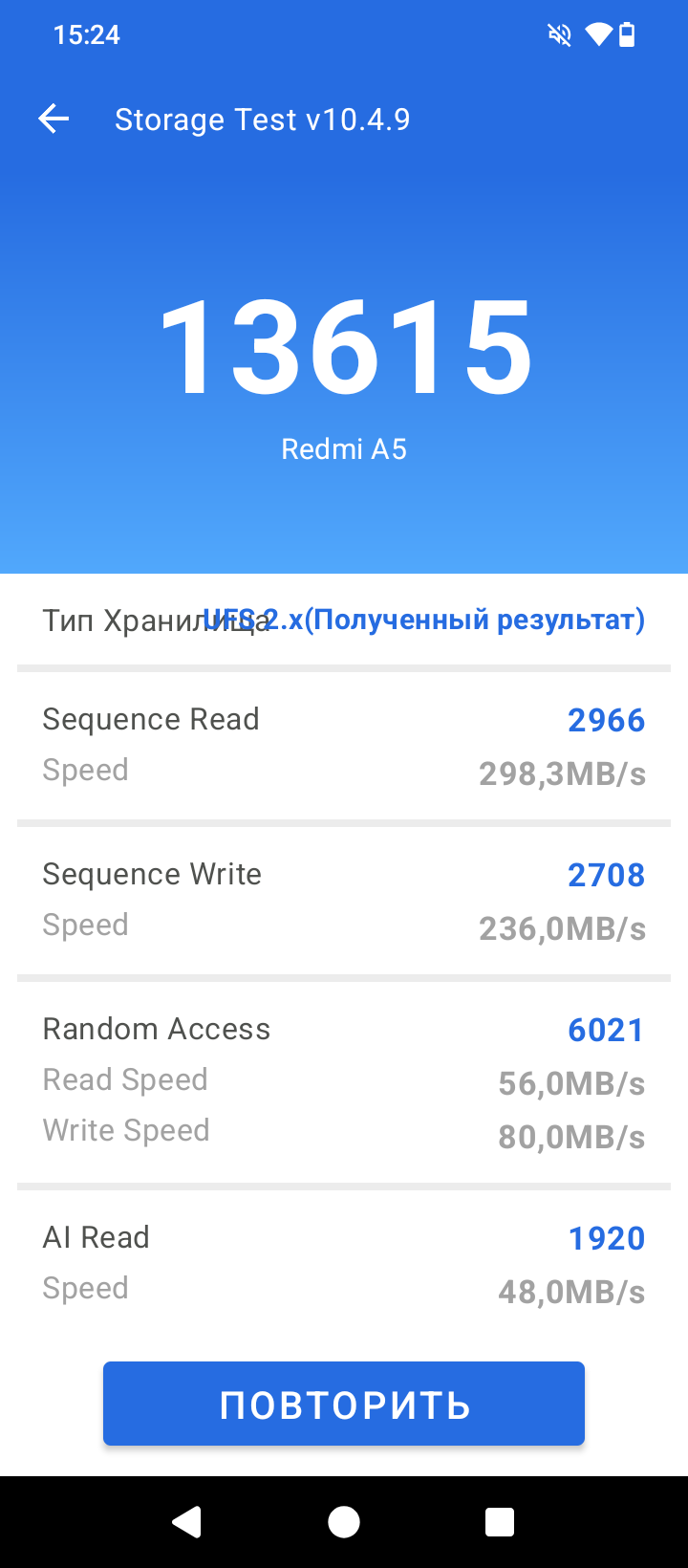Go back from Storage Test screen
The width and height of the screenshot is (688, 1568).
coord(54,120)
